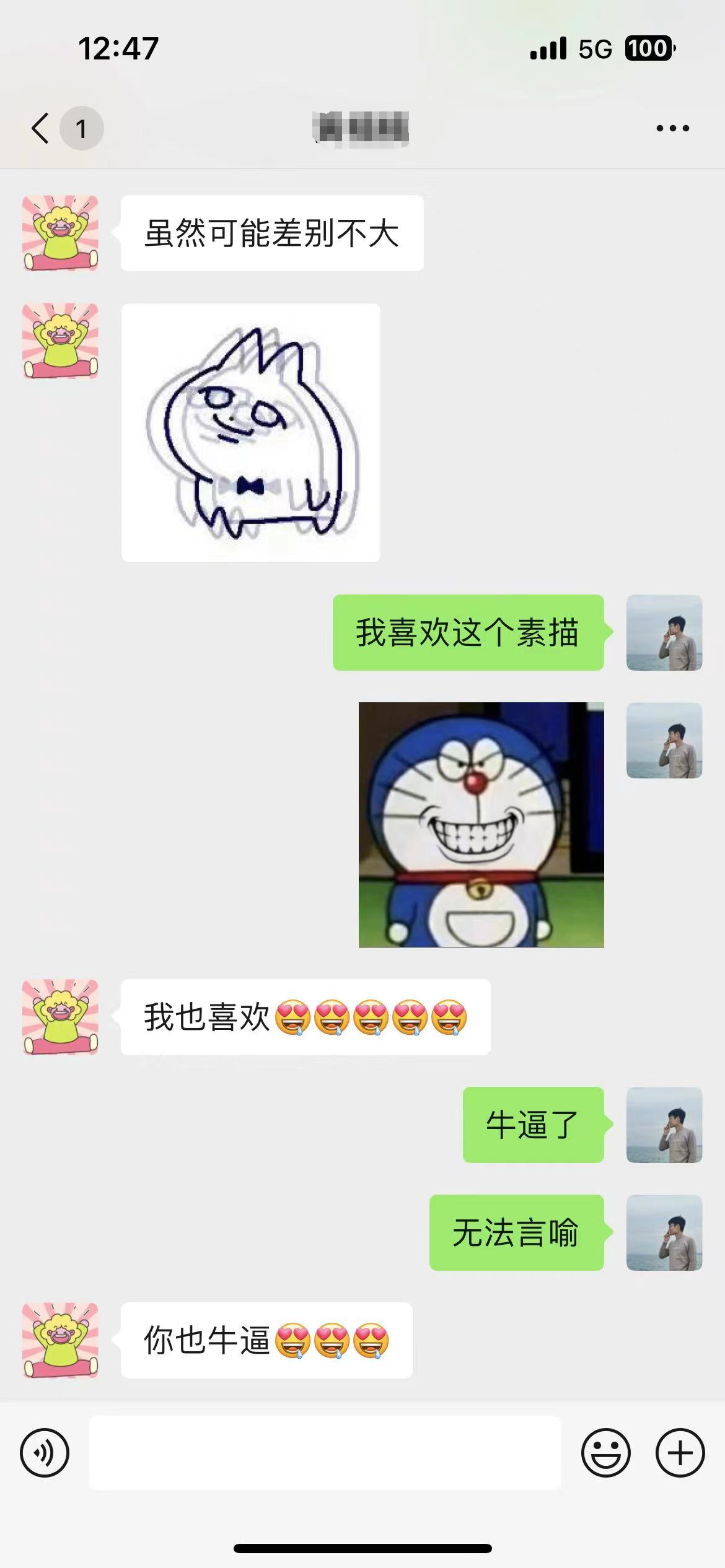Screen dimensions: 725x1568
Task: Open contact's avatar beside 虽然可能差别不大
Action: (60, 233)
